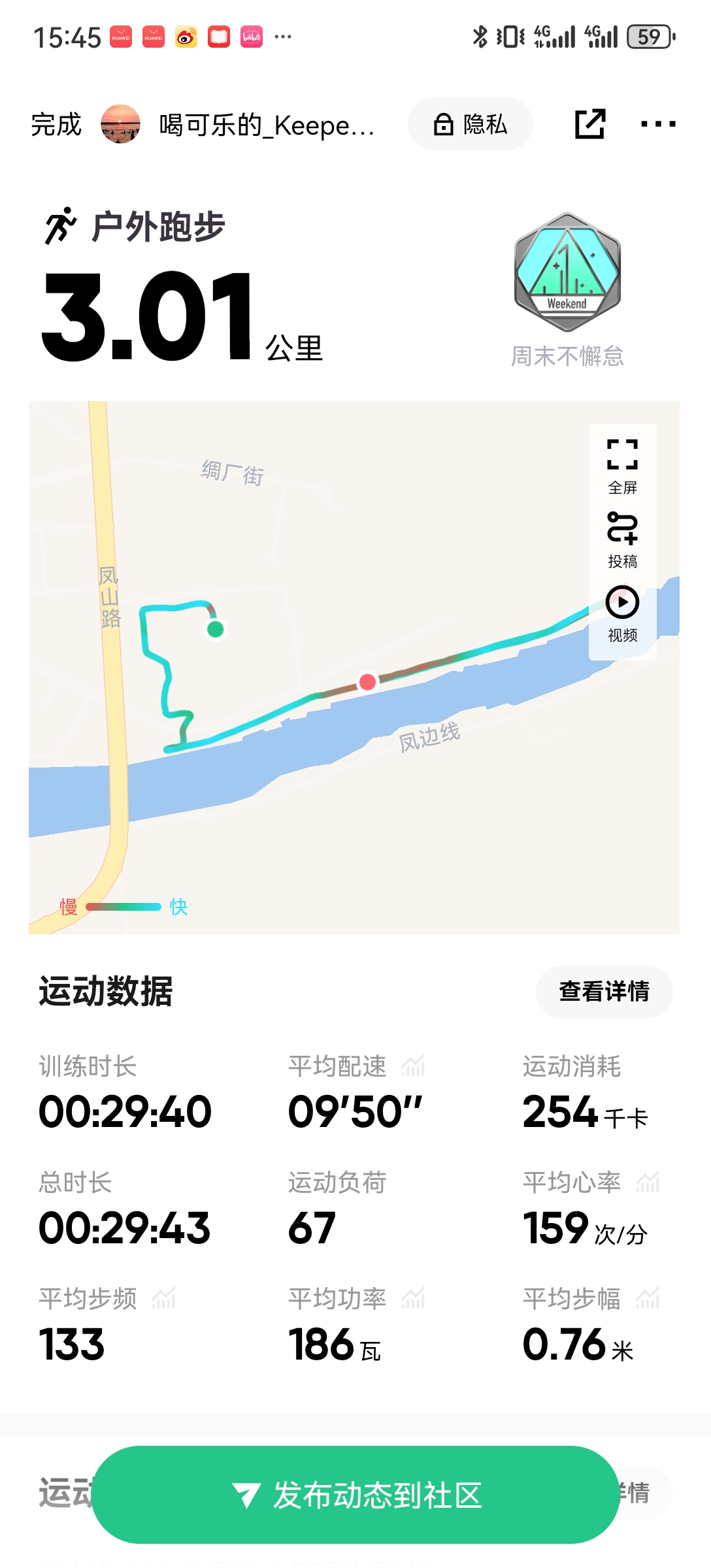This screenshot has height=1568, width=711.
Task: Open the profile avatar of 喝可乐的_Keeper
Action: [x=121, y=123]
